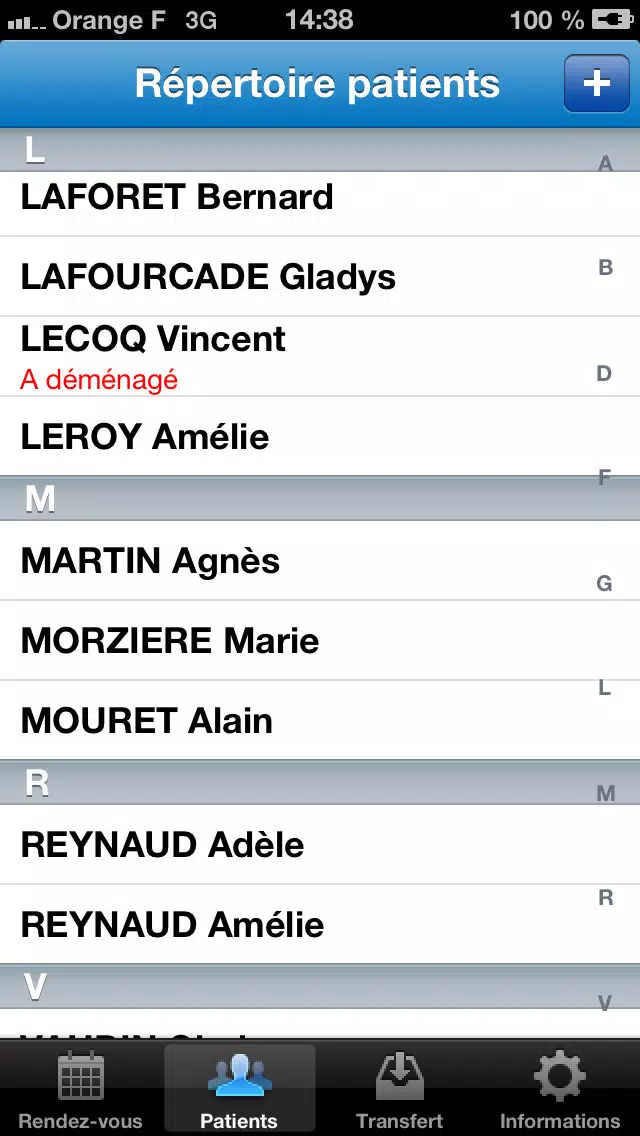Viewport: 640px width, 1136px height.
Task: Open MARTIN Agnès's patient file
Action: click(320, 560)
